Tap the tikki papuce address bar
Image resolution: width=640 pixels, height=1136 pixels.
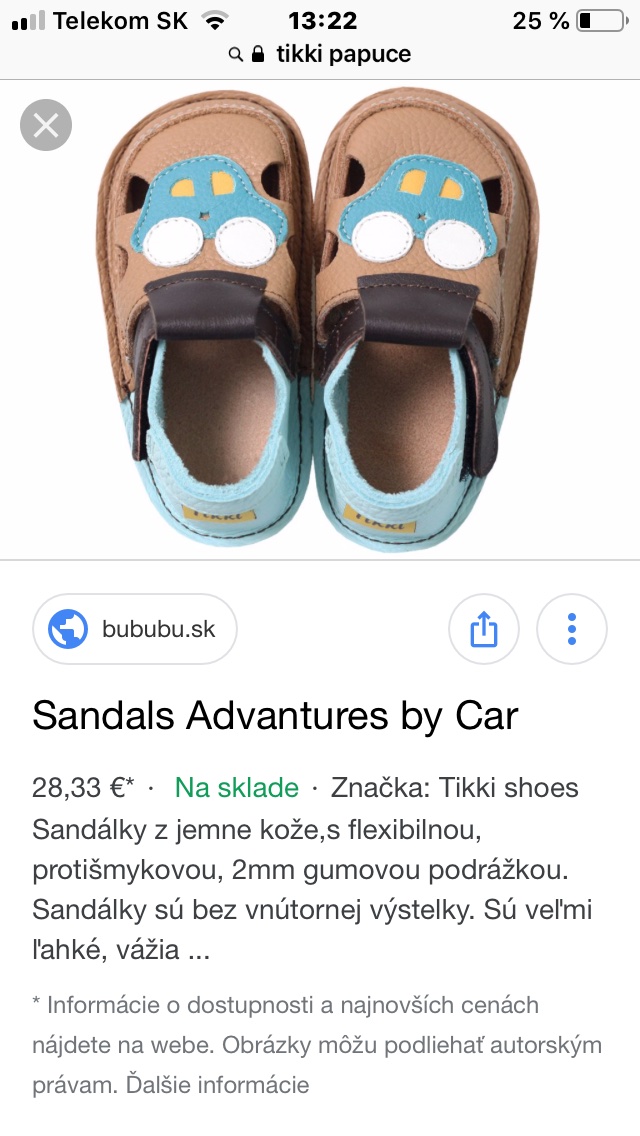click(320, 54)
